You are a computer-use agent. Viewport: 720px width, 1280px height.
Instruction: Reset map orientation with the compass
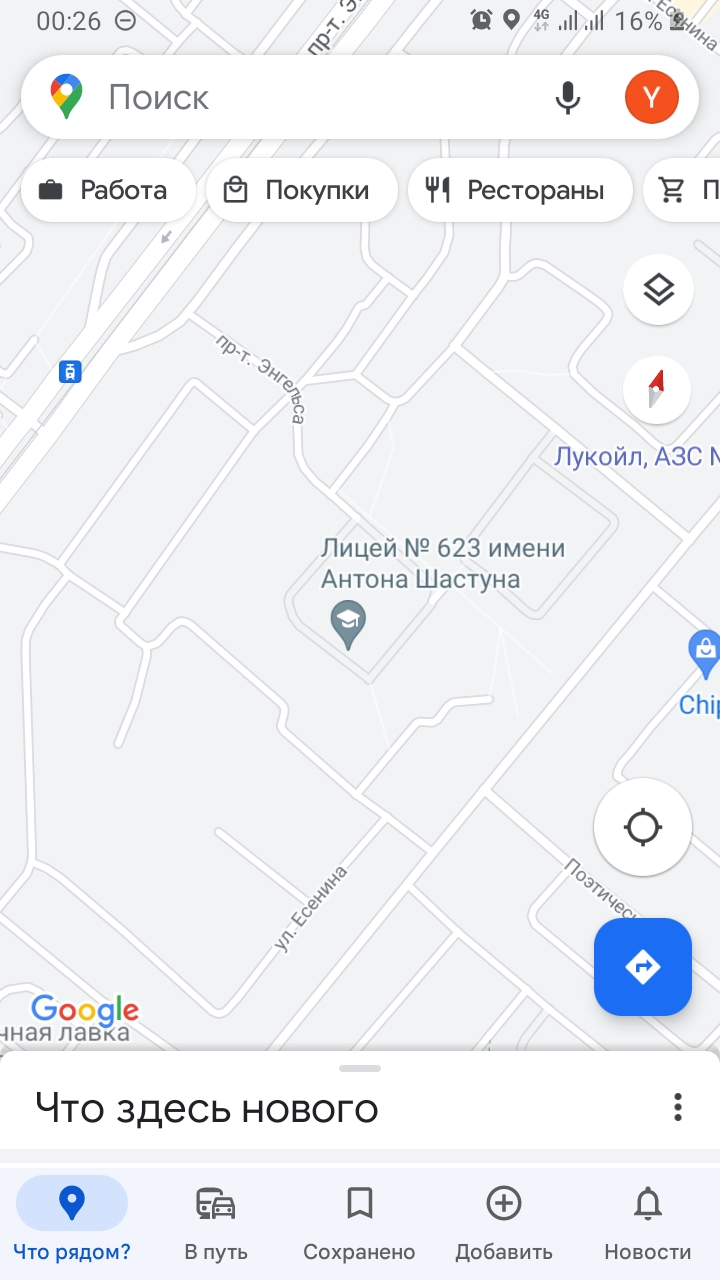click(656, 390)
